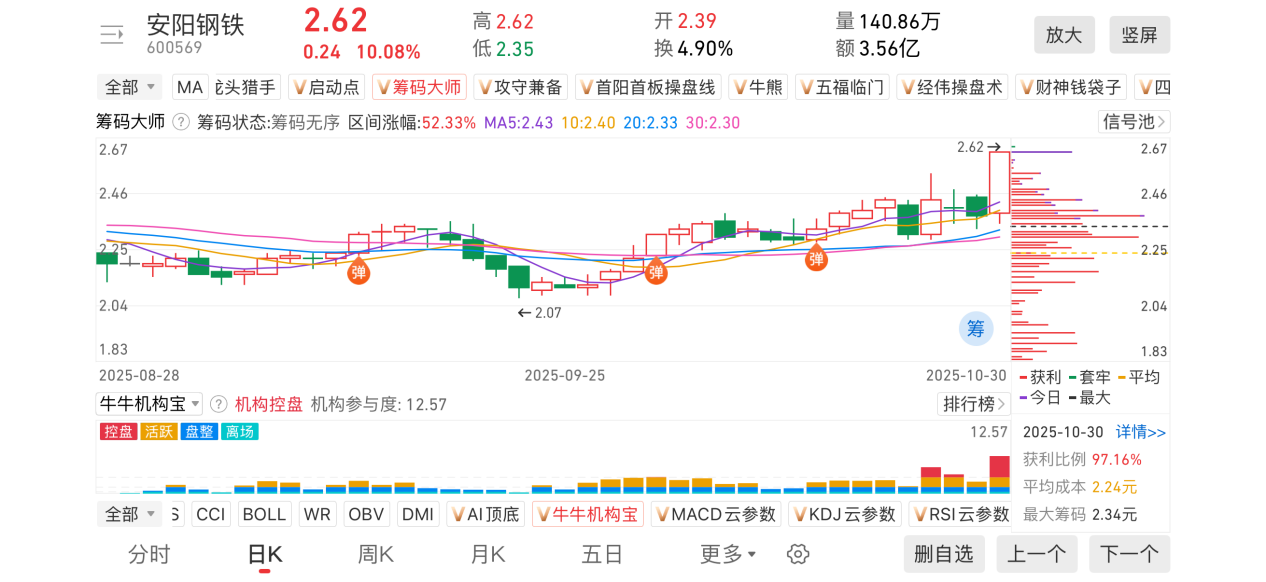Image resolution: width=1266 pixels, height=582 pixels.
Task: Switch to portrait with 竖屏
Action: [1139, 35]
